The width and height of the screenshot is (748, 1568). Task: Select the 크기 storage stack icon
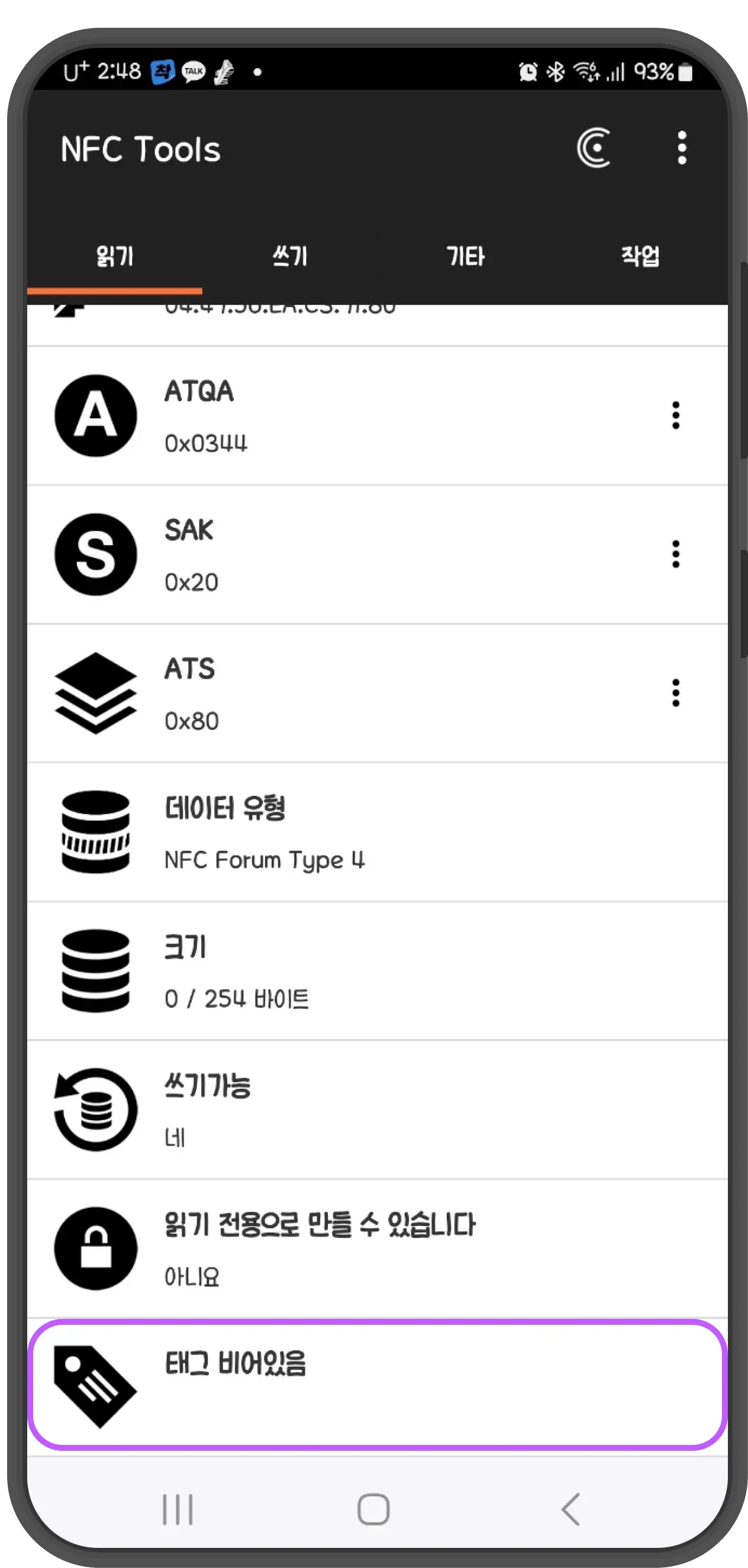[x=95, y=970]
